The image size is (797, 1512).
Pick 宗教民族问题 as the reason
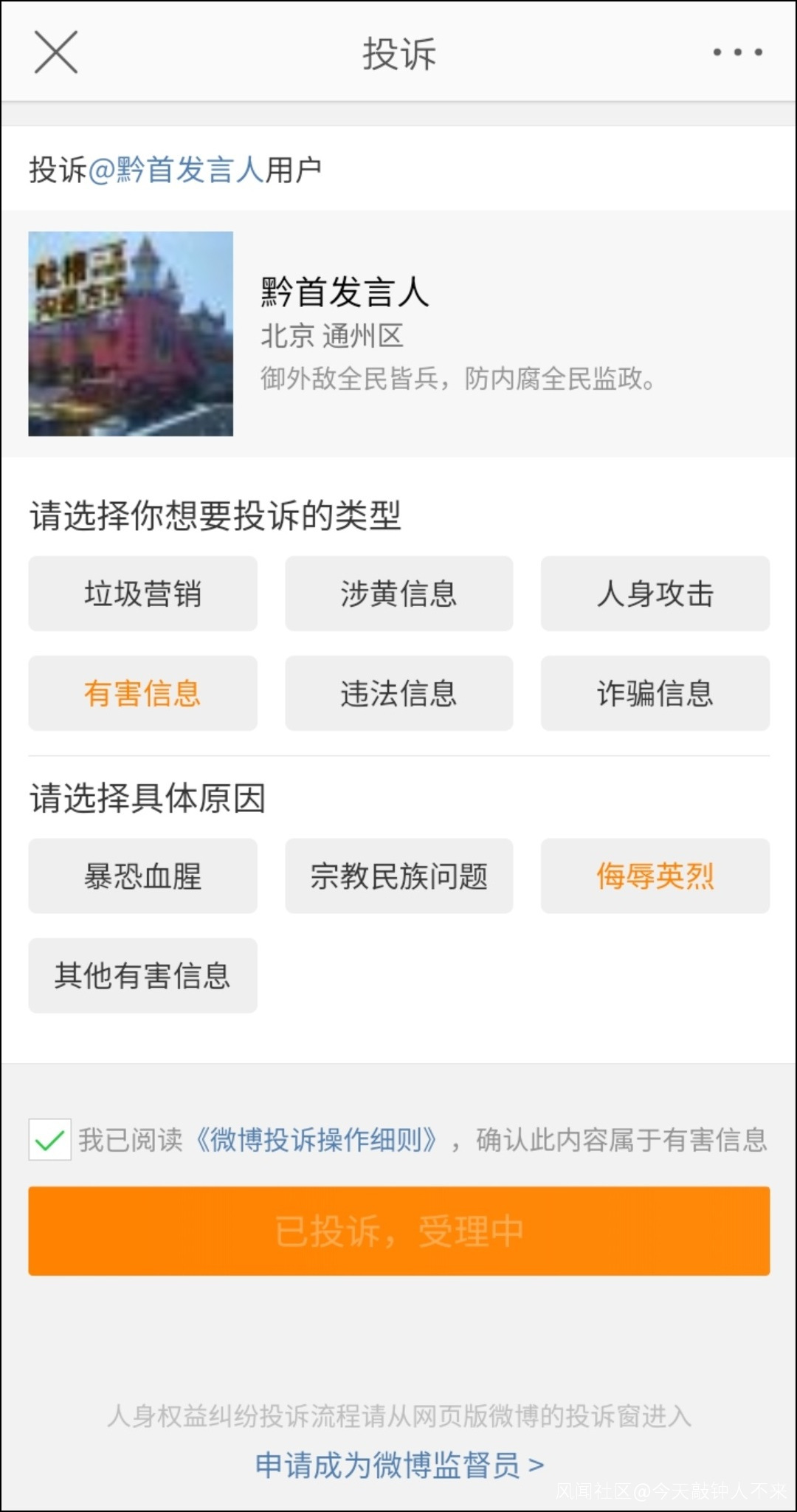click(399, 876)
